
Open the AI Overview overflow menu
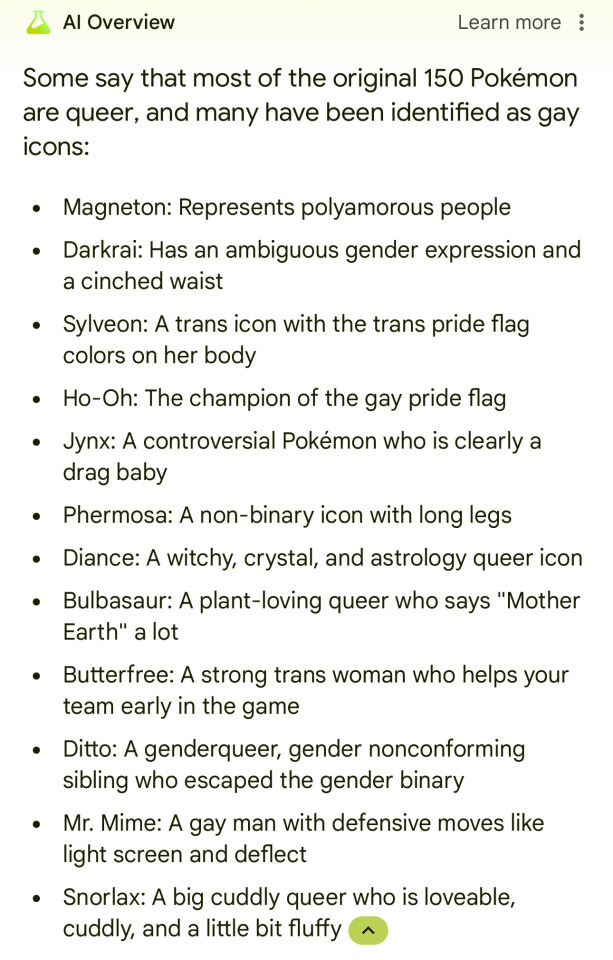point(582,22)
